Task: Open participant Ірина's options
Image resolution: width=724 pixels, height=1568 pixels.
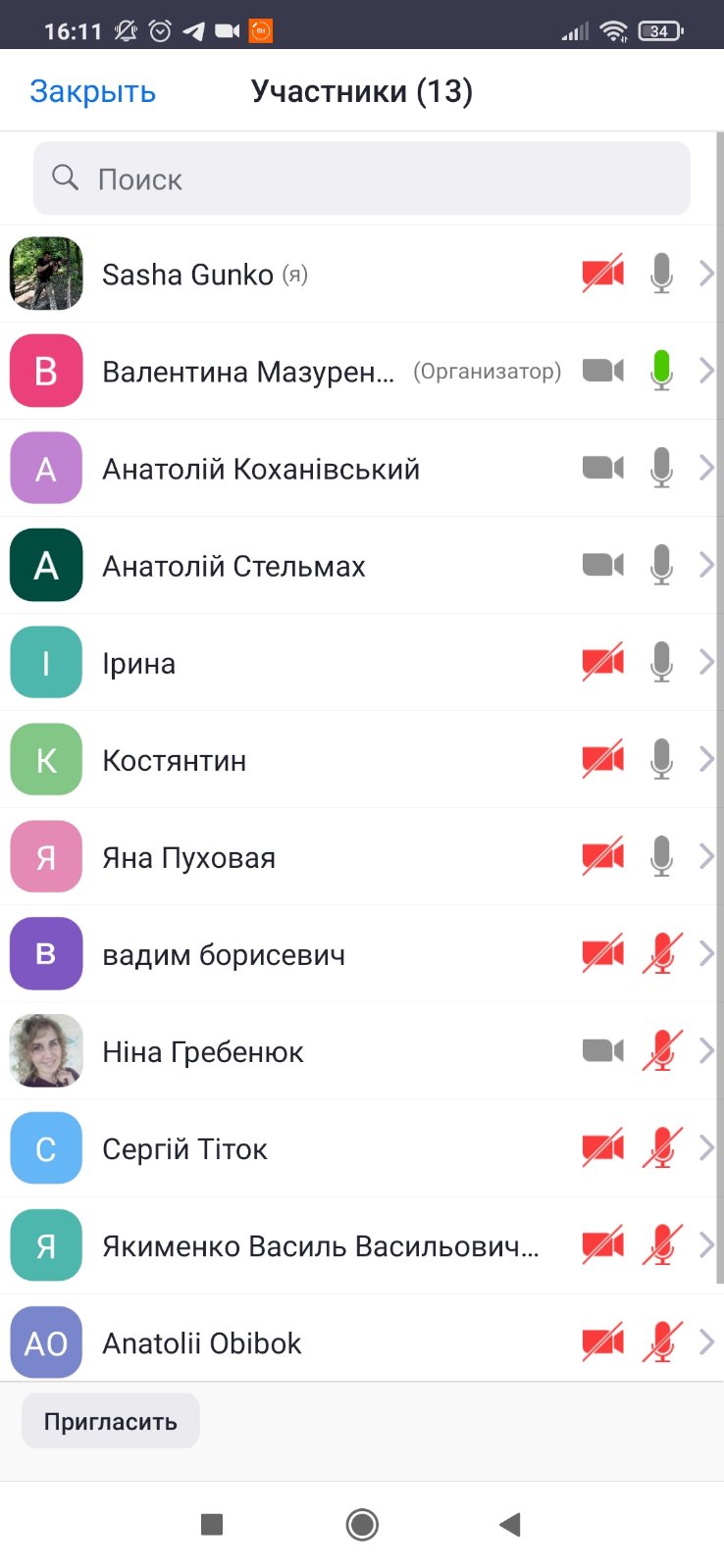Action: pyautogui.click(x=294, y=663)
